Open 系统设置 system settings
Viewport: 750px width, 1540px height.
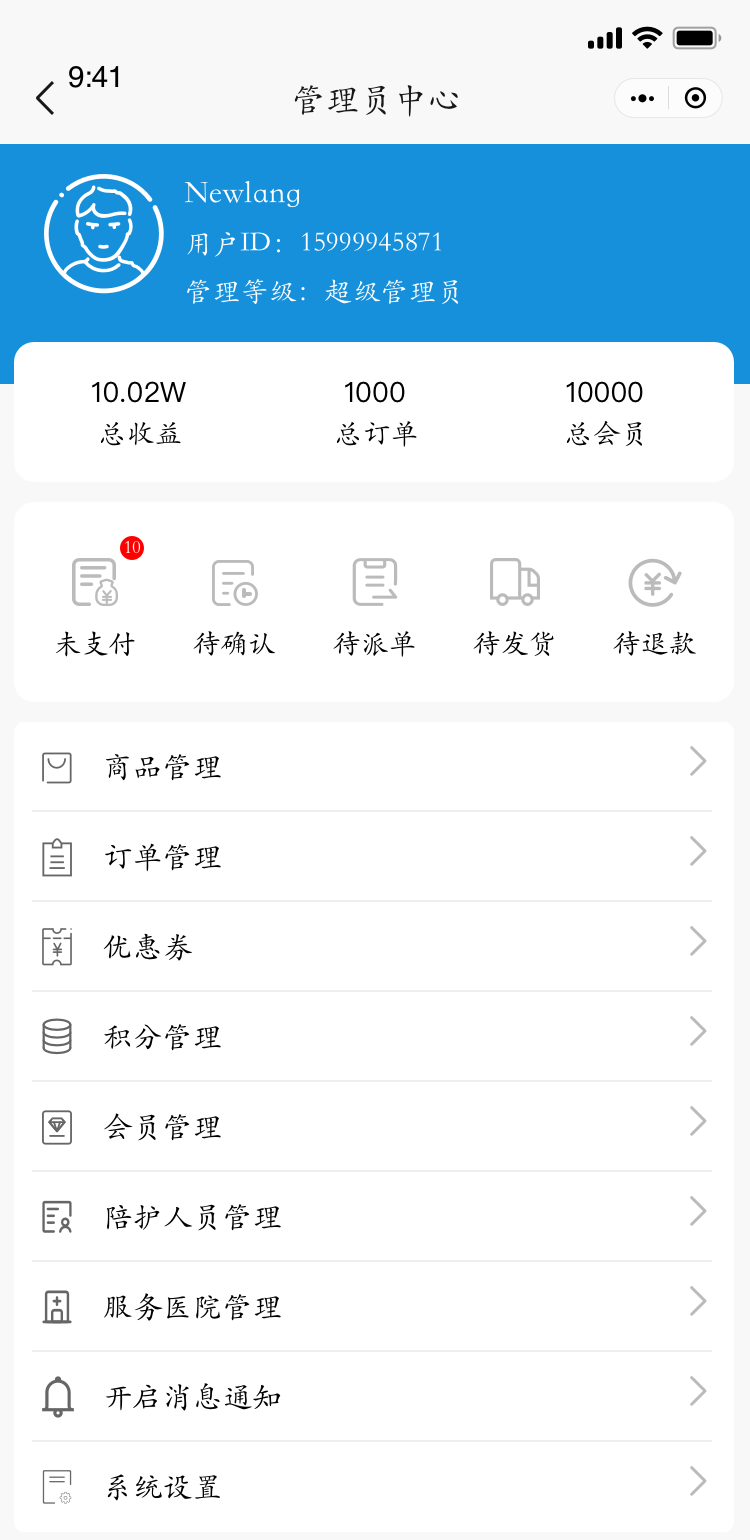coord(372,1487)
